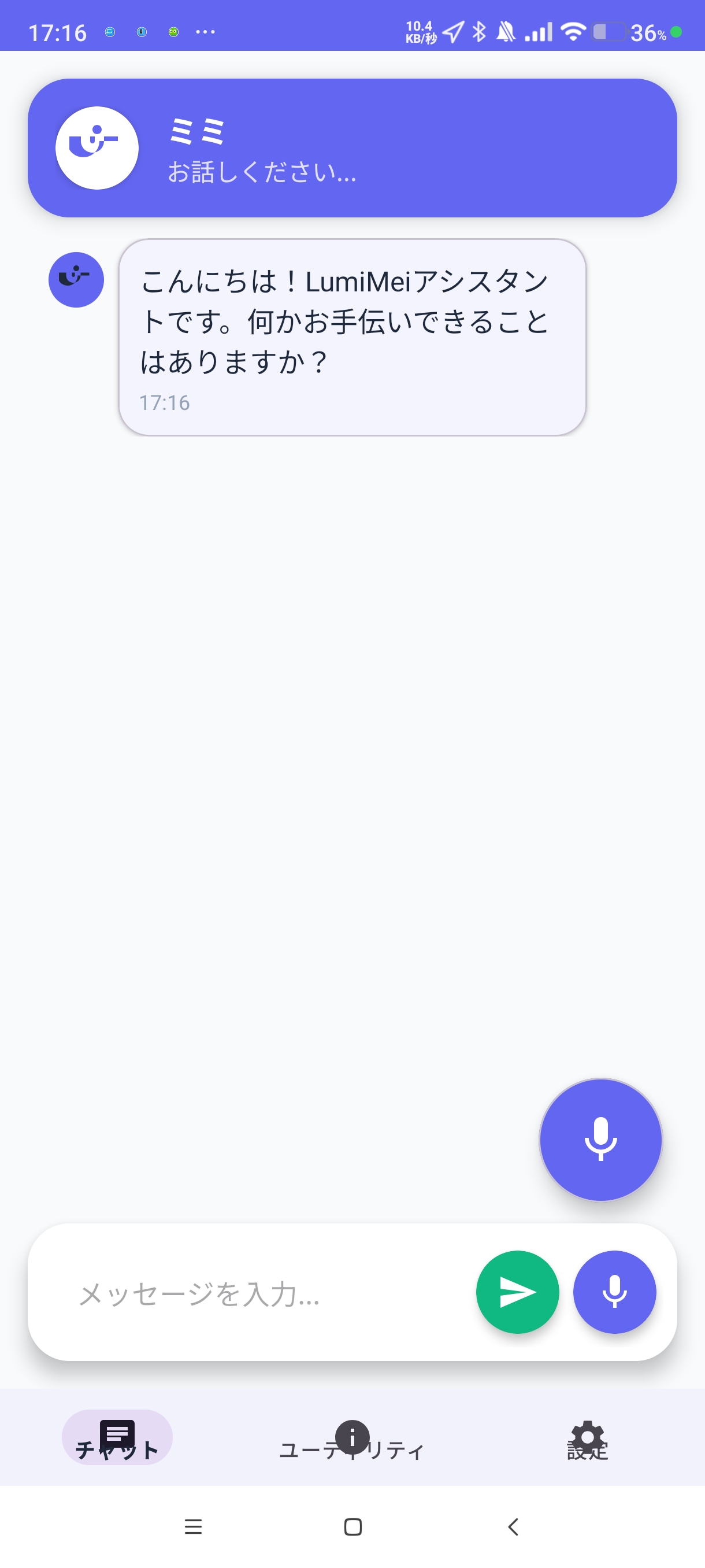Viewport: 705px width, 1568px height.
Task: Open the system recent apps menu
Action: pos(193,1526)
